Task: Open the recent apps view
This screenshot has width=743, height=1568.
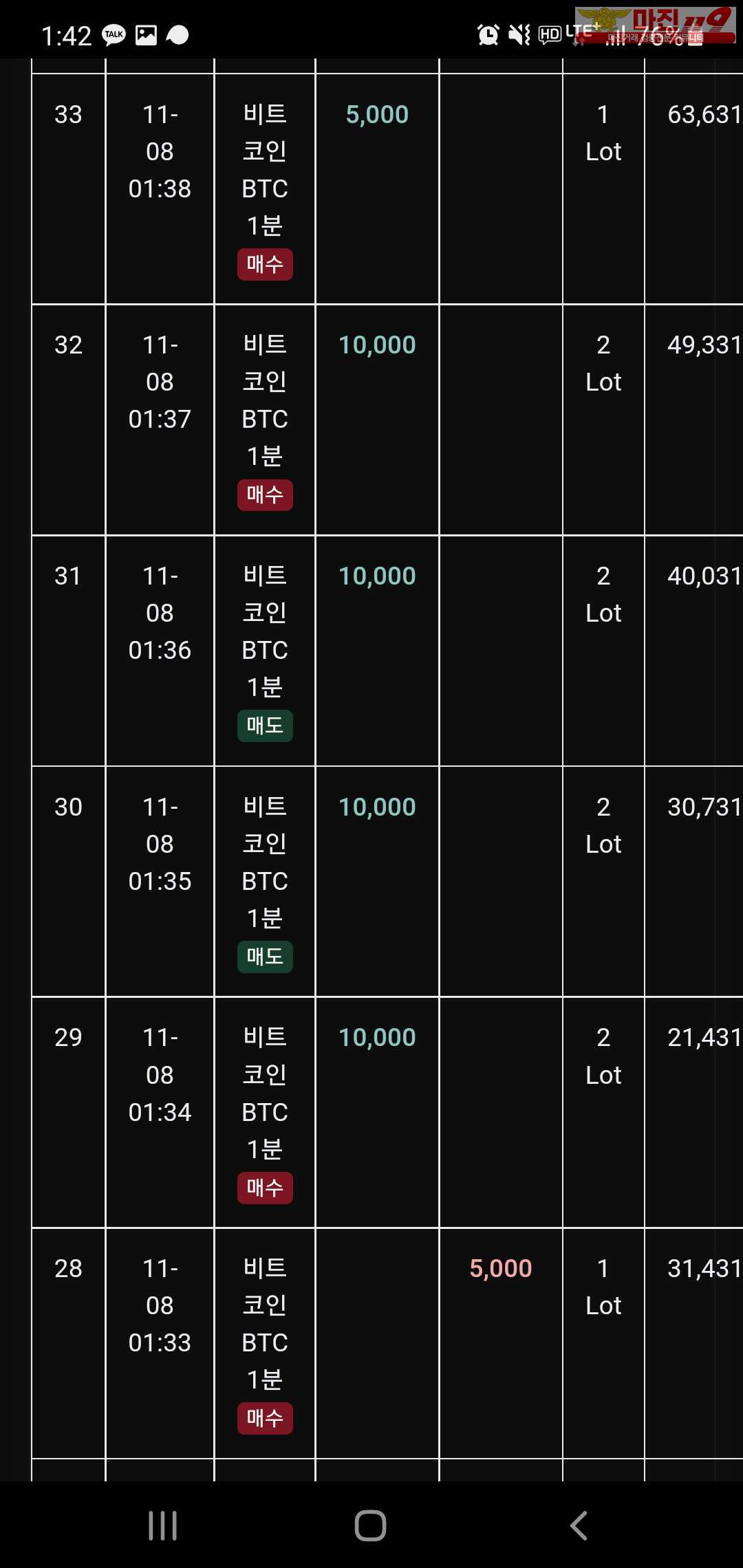Action: [x=163, y=1525]
